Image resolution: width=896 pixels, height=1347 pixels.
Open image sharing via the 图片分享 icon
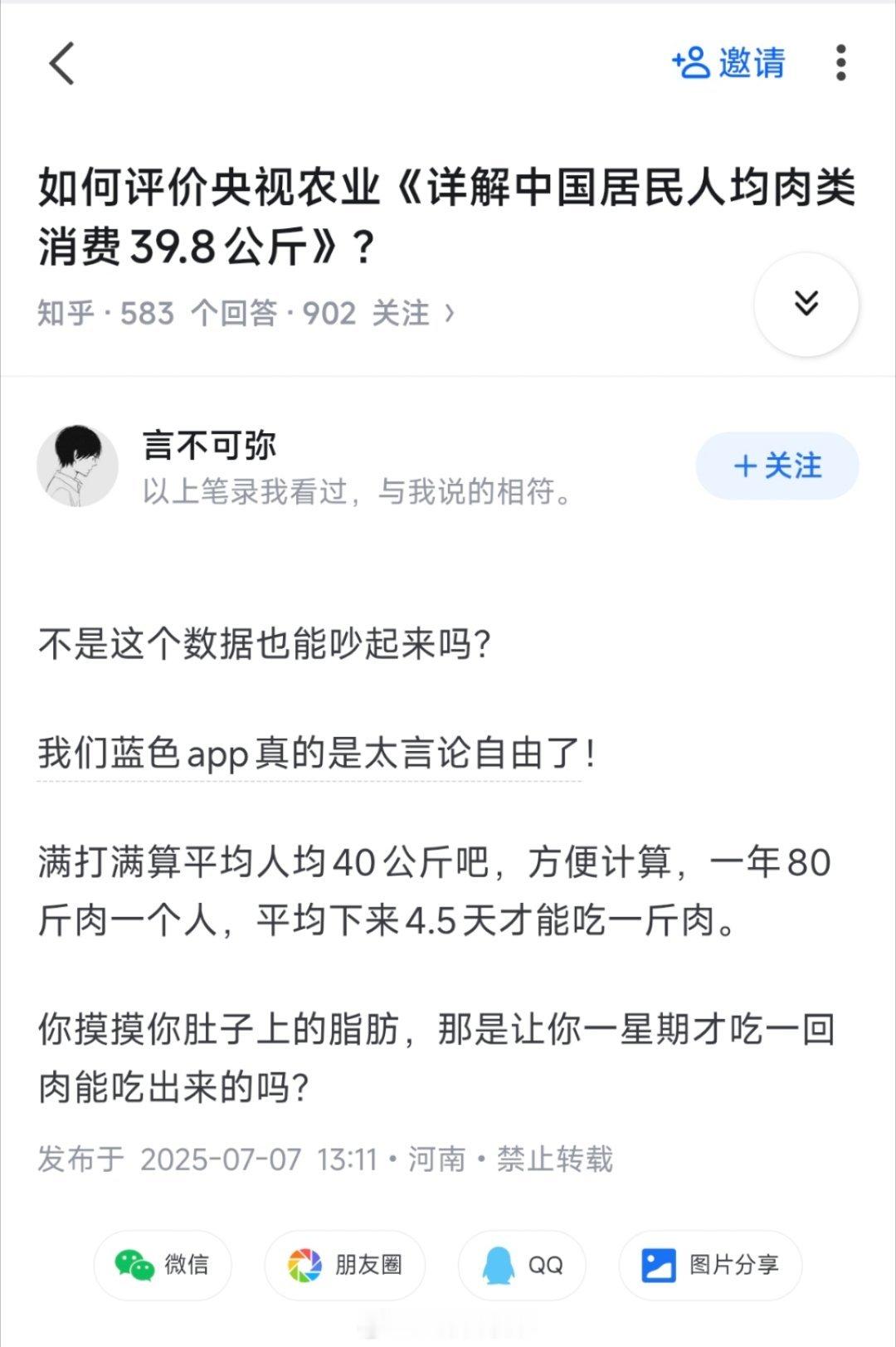tap(658, 1265)
